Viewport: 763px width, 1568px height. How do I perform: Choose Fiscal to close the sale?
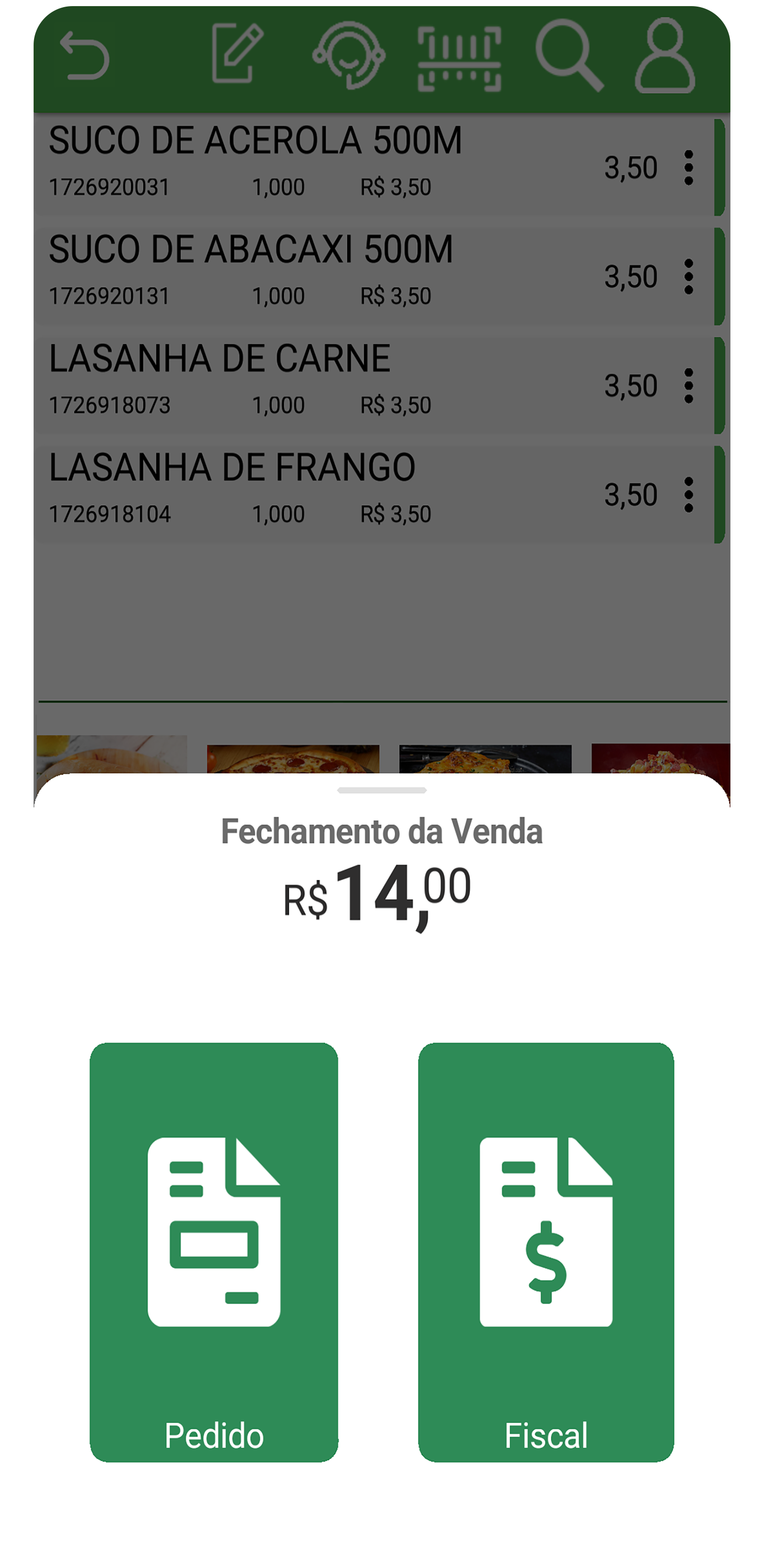point(546,1251)
